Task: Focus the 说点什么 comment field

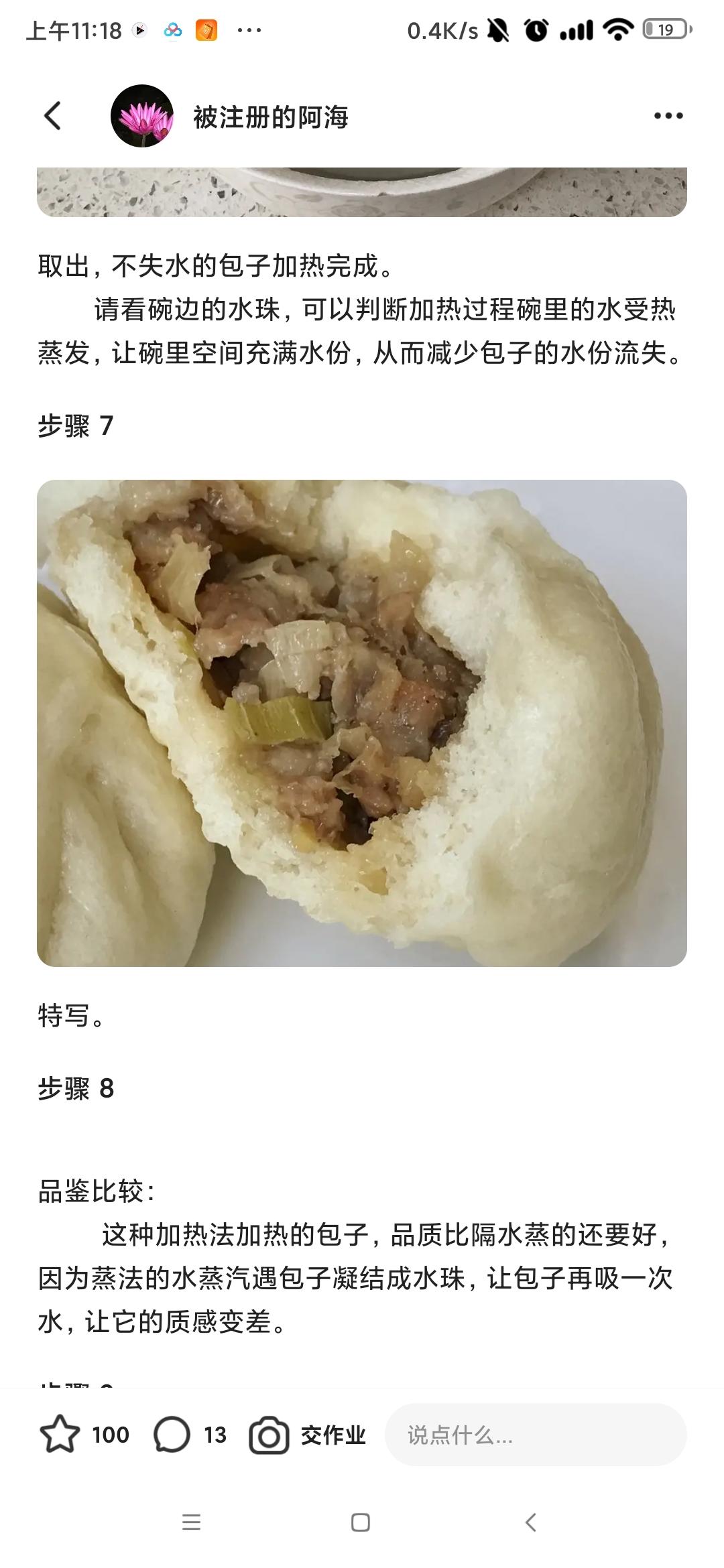Action: click(x=535, y=1434)
